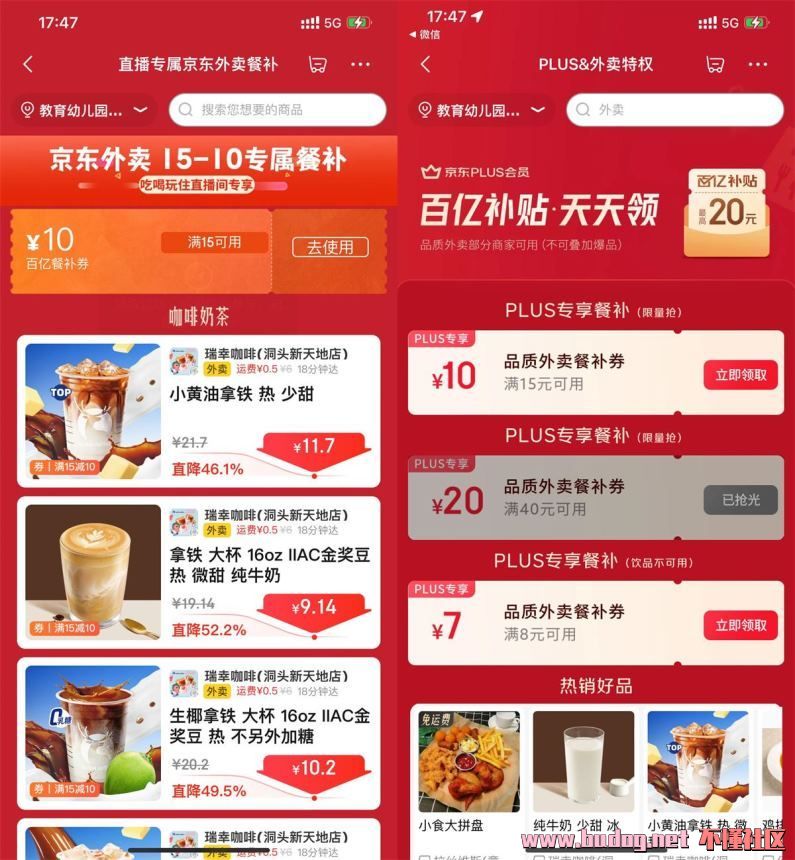
Task: Go back from the 直播专属京东外卖餐补 page
Action: click(x=28, y=64)
